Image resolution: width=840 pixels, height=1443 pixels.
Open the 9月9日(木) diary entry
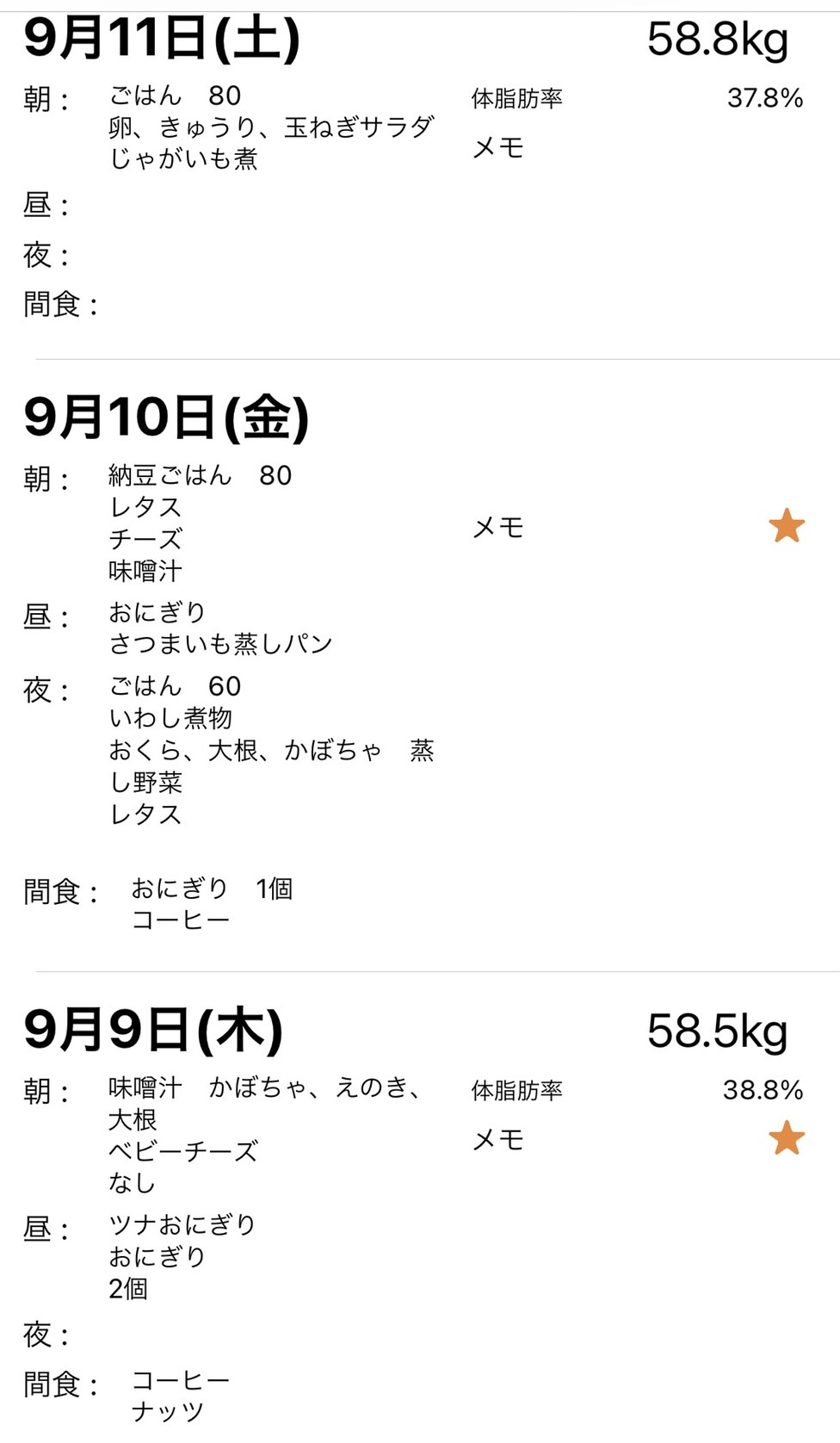click(420, 1207)
